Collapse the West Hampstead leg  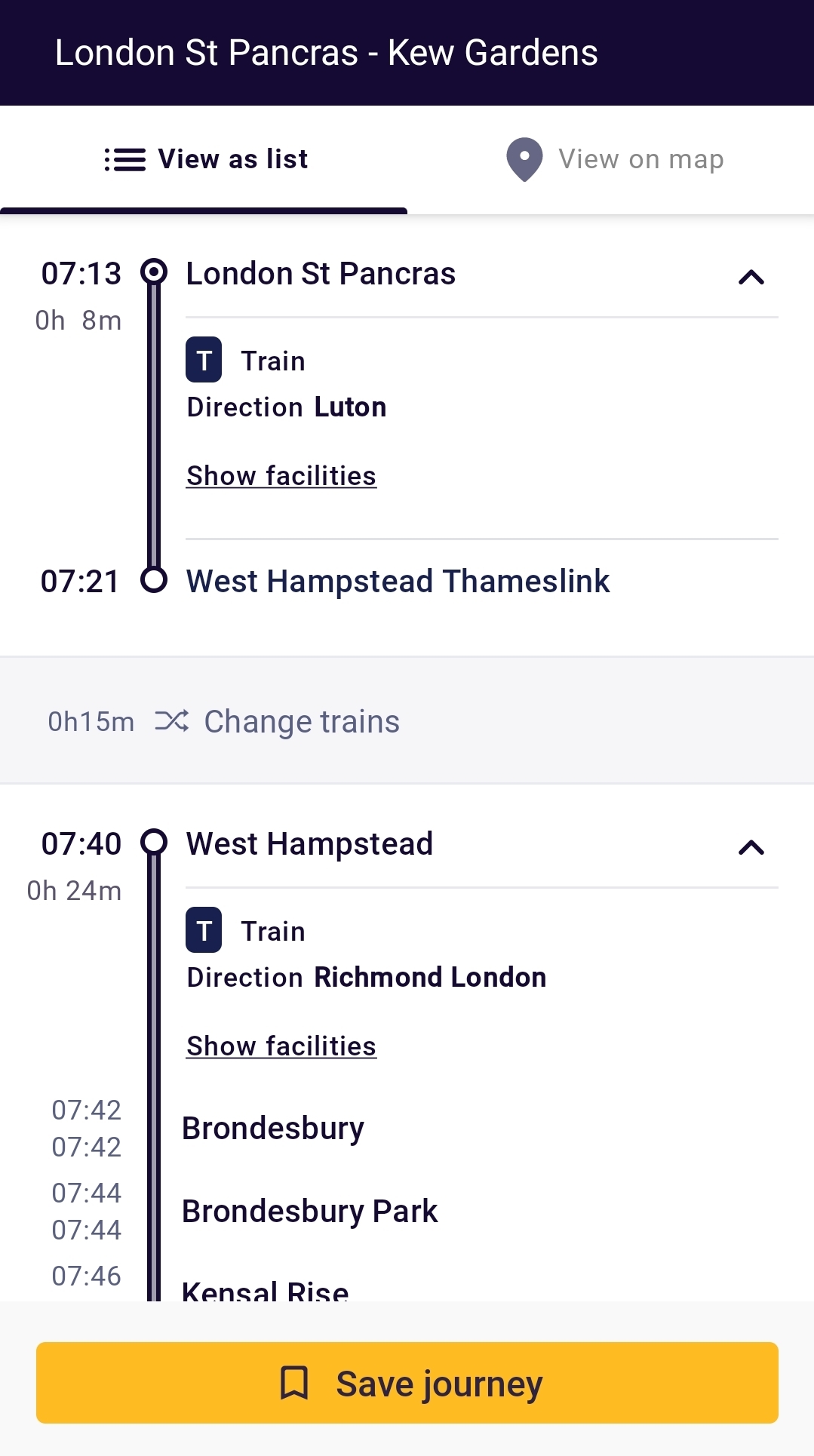751,847
